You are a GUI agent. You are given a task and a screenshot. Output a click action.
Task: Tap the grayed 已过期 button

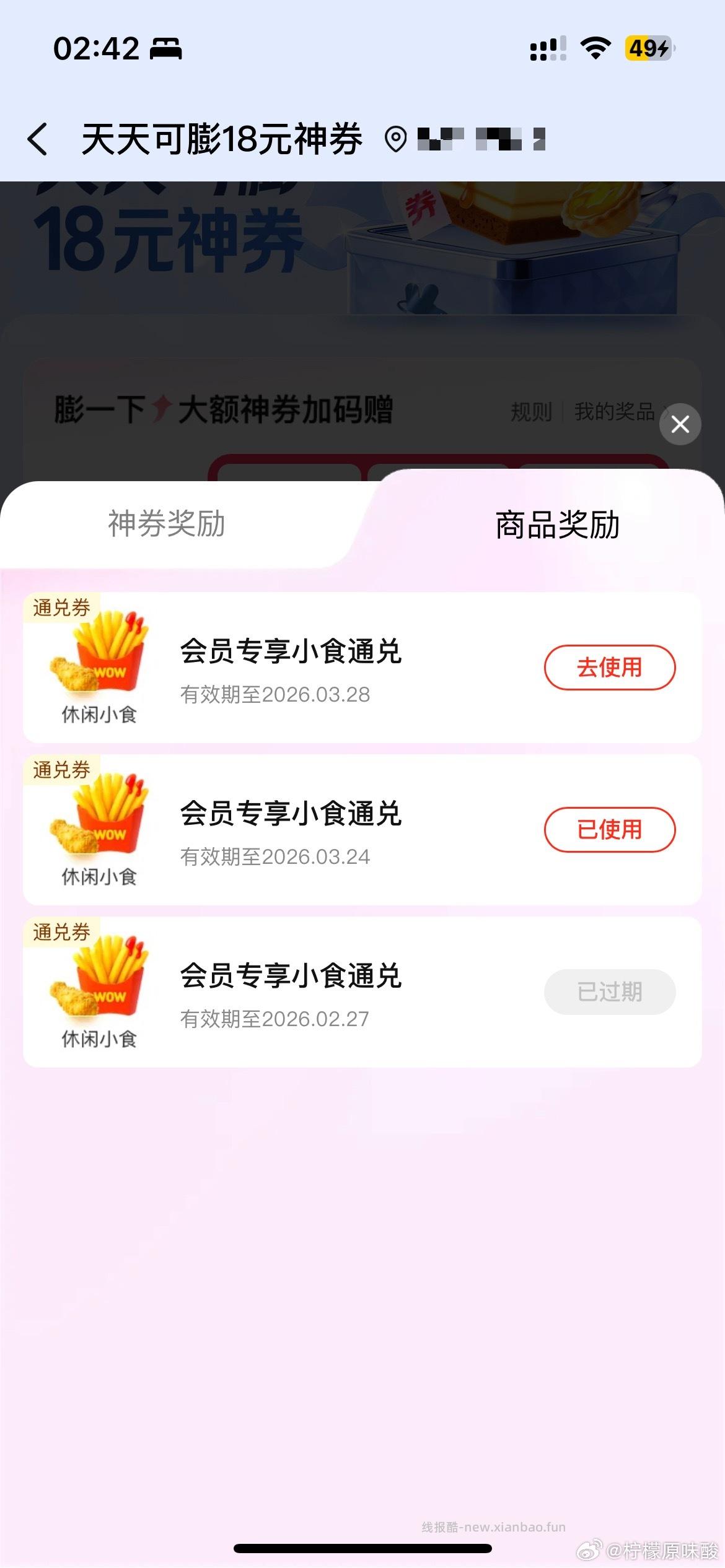(x=610, y=991)
